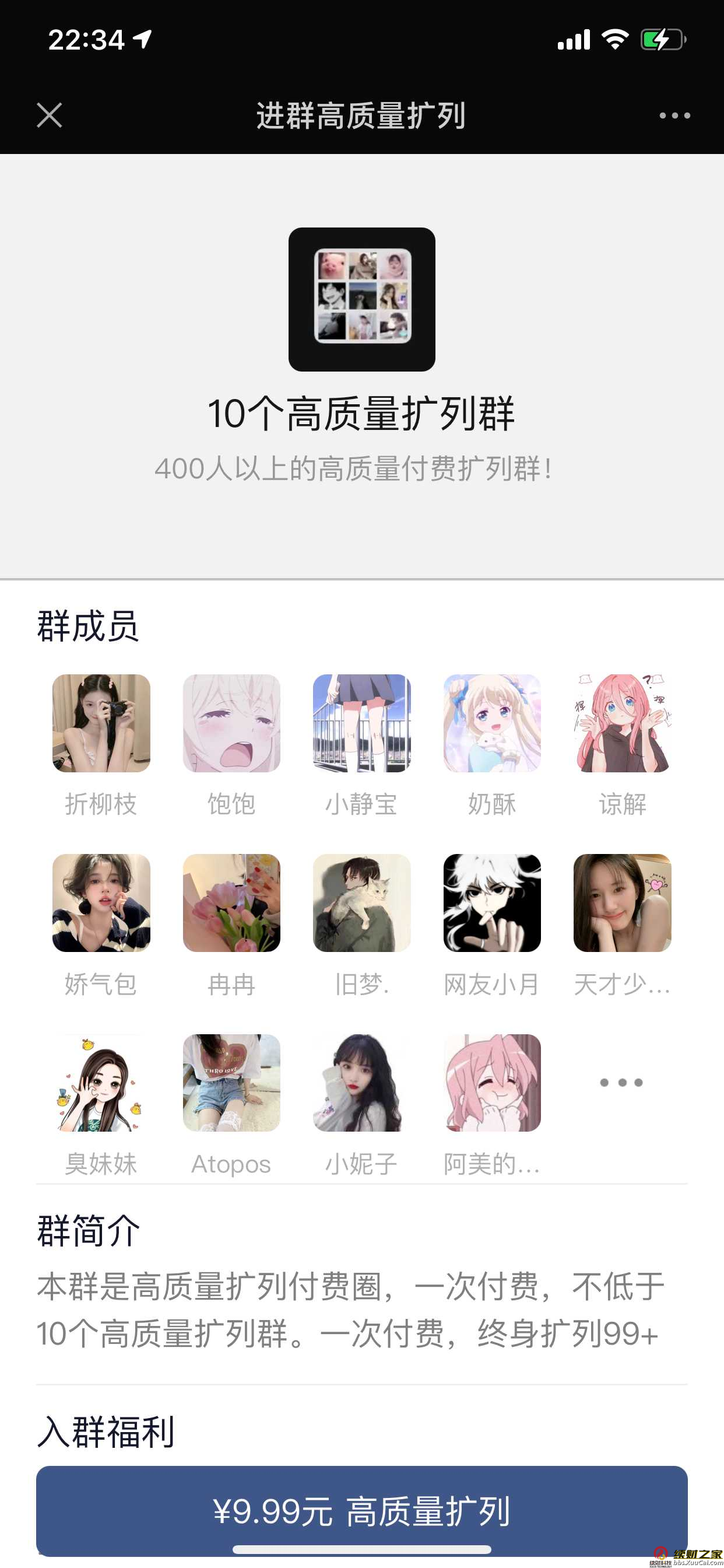Tap member 网友小月's avatar
724x1568 pixels.
point(491,902)
